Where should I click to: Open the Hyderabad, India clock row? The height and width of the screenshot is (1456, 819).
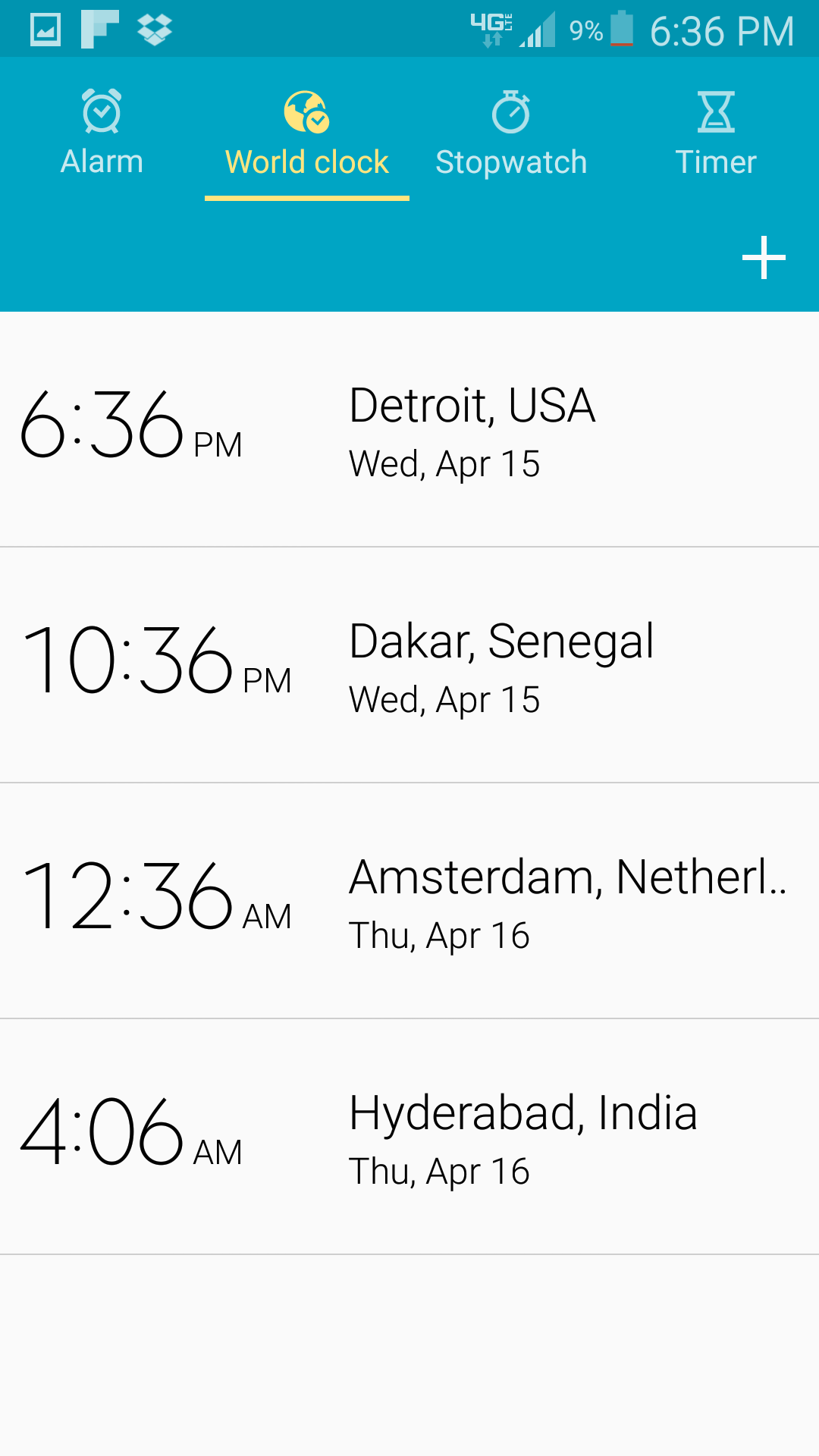(x=409, y=1137)
